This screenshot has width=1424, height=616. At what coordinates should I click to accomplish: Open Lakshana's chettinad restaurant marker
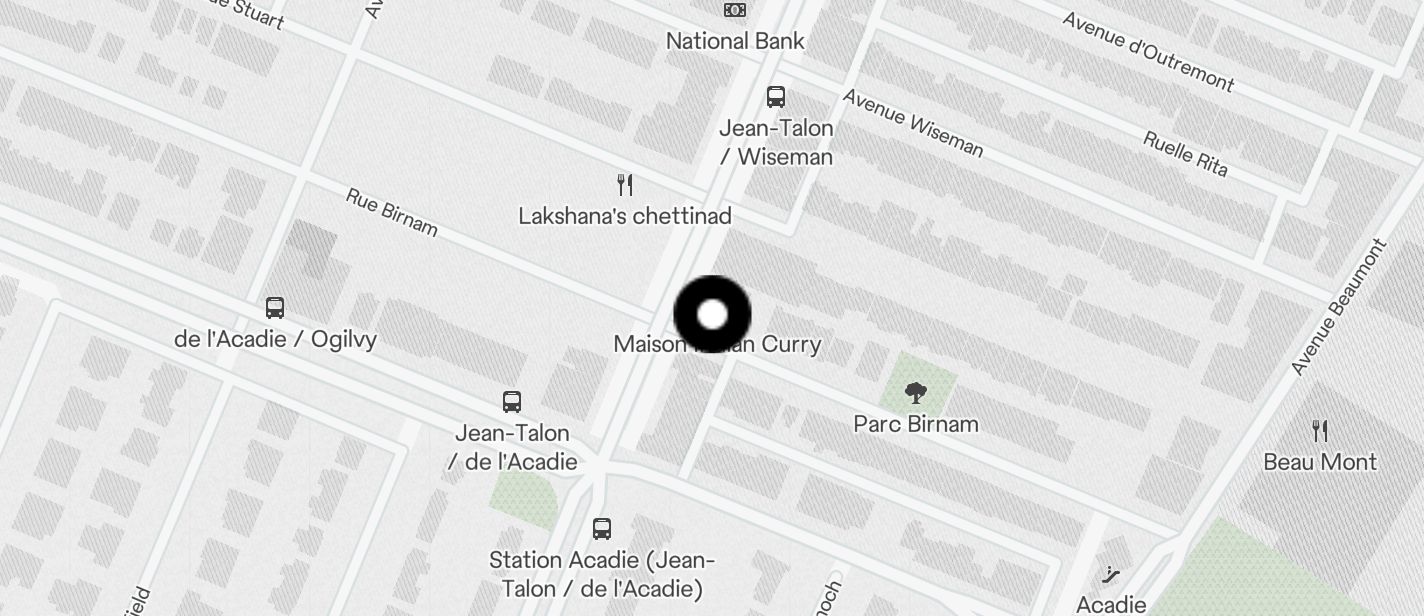click(x=625, y=185)
